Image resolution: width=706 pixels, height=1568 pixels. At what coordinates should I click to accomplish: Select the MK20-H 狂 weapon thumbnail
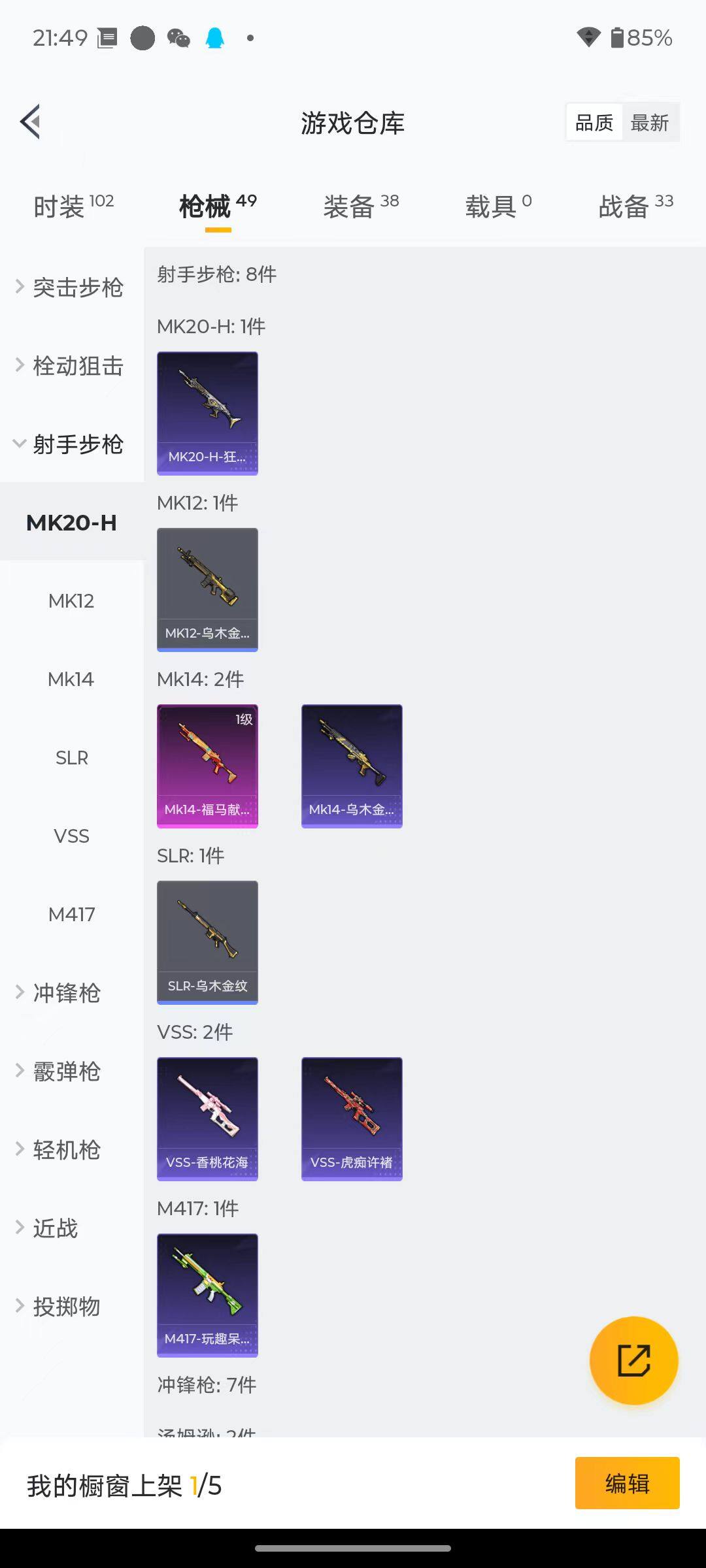click(x=207, y=412)
